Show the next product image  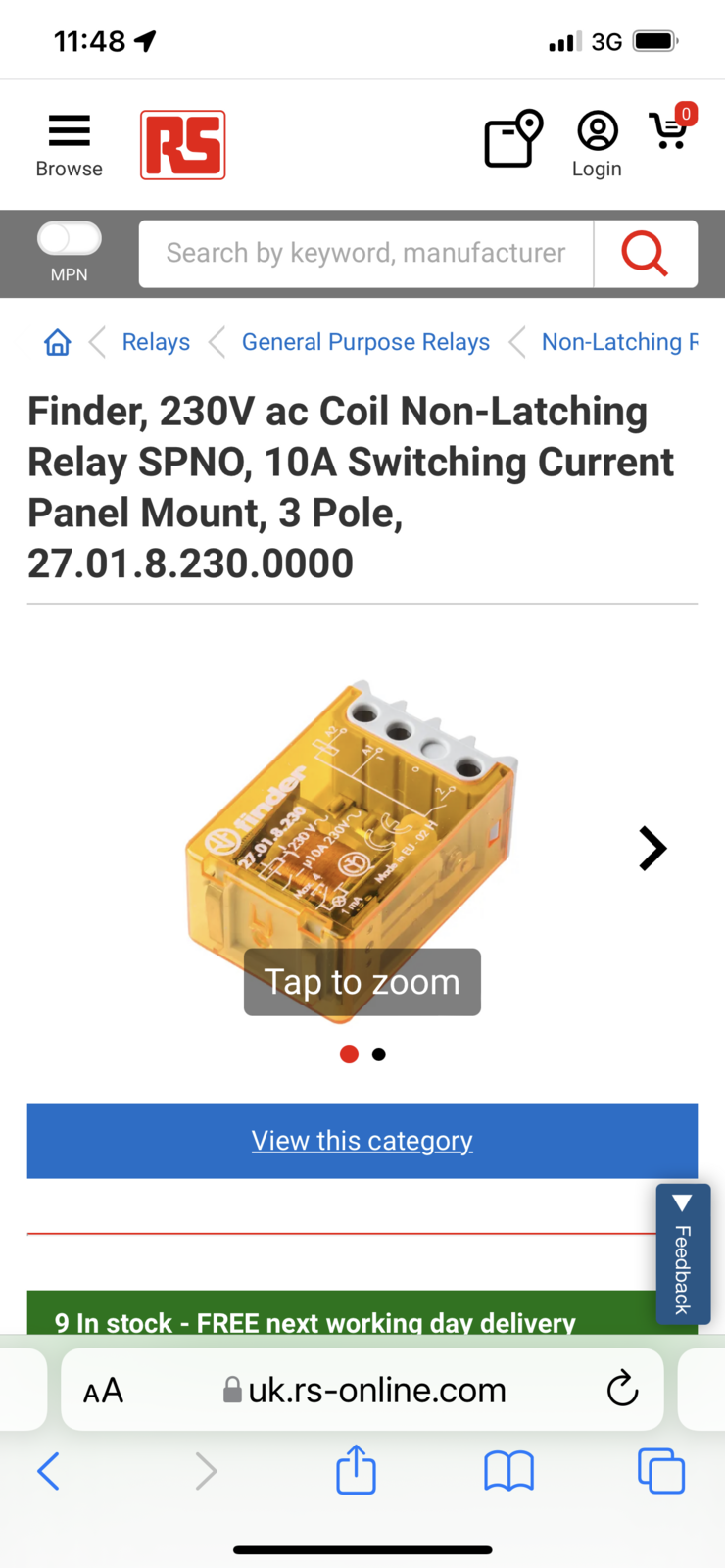pyautogui.click(x=652, y=849)
